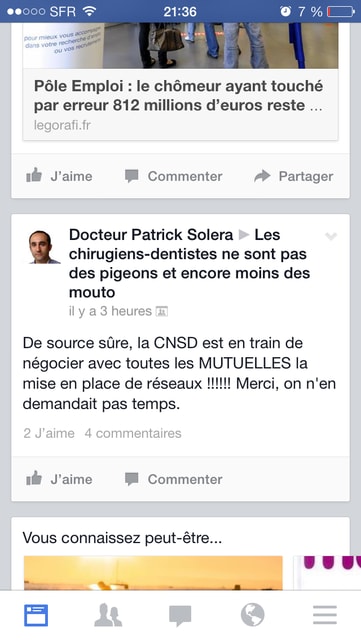Share the Pôle Emploi article post

[x=294, y=176]
